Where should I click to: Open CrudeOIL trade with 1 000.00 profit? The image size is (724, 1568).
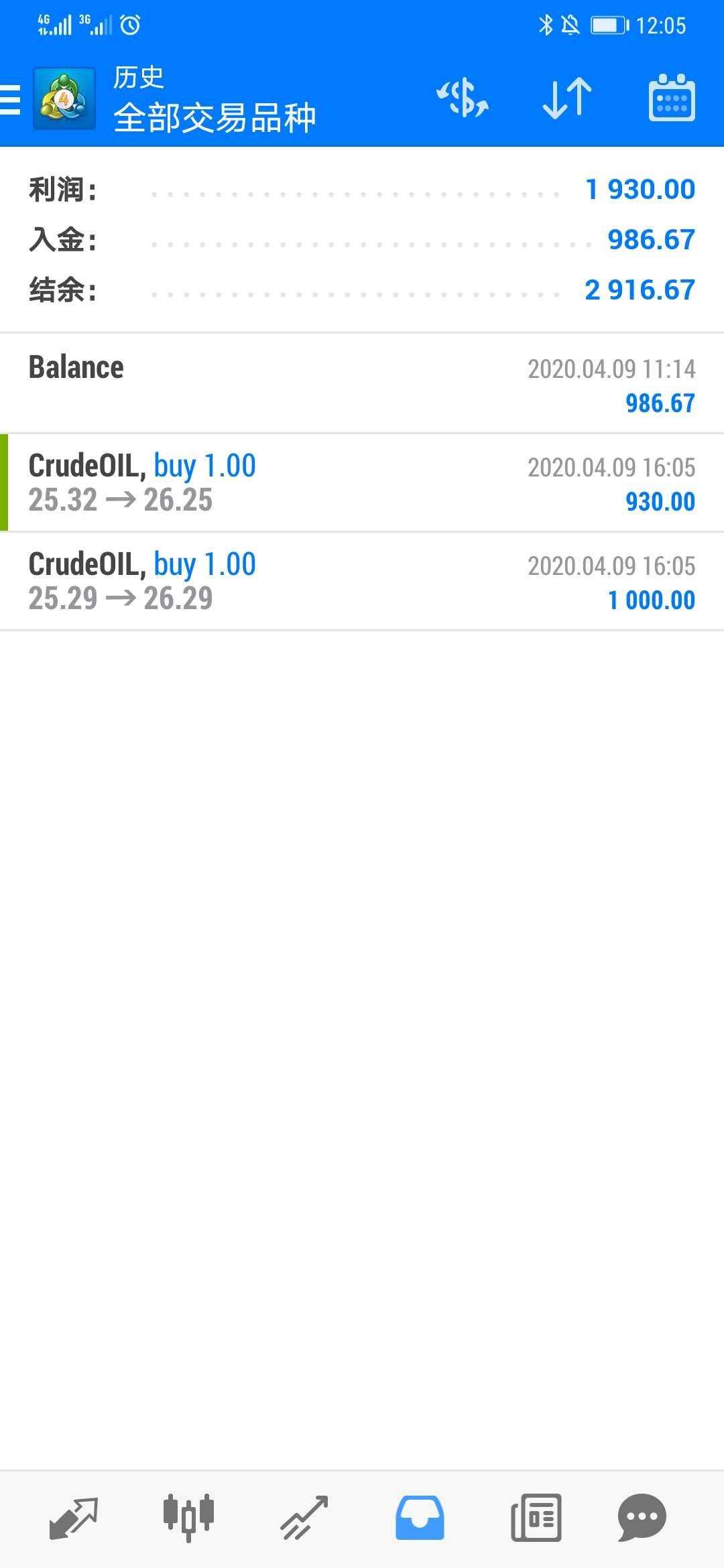click(362, 581)
